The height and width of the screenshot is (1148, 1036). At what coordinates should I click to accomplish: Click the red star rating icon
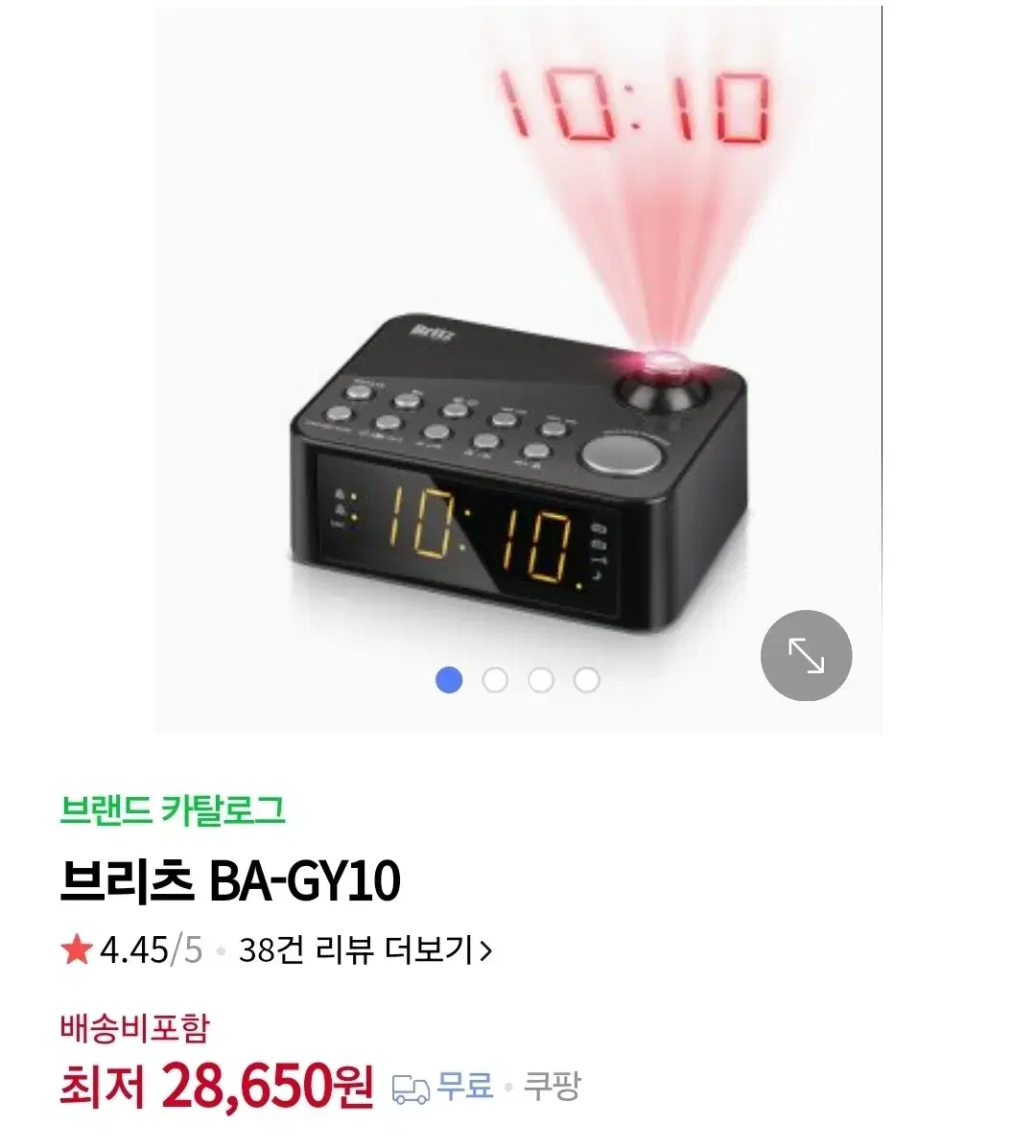pos(75,950)
